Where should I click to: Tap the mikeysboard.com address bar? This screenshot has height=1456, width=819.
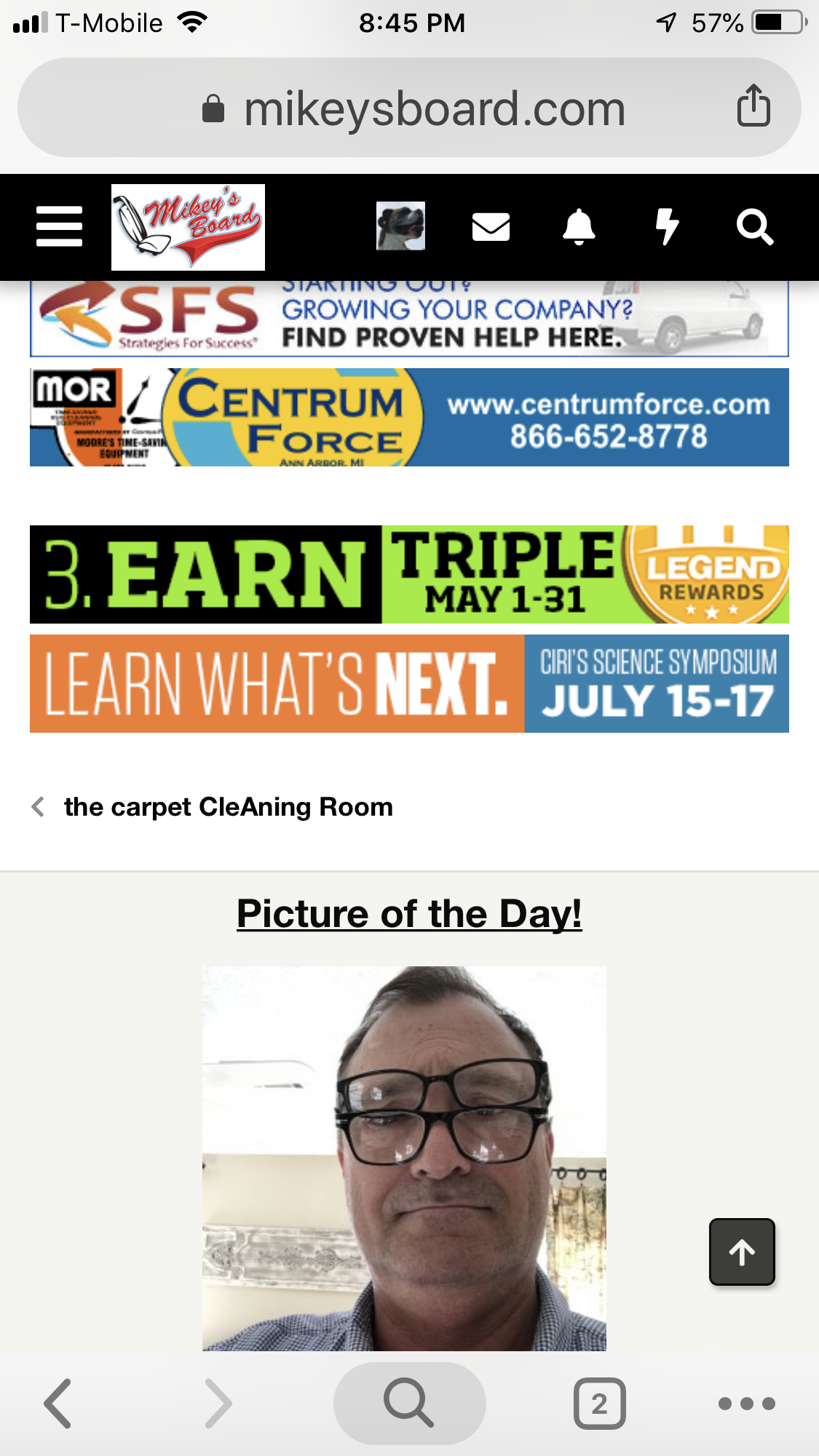435,109
